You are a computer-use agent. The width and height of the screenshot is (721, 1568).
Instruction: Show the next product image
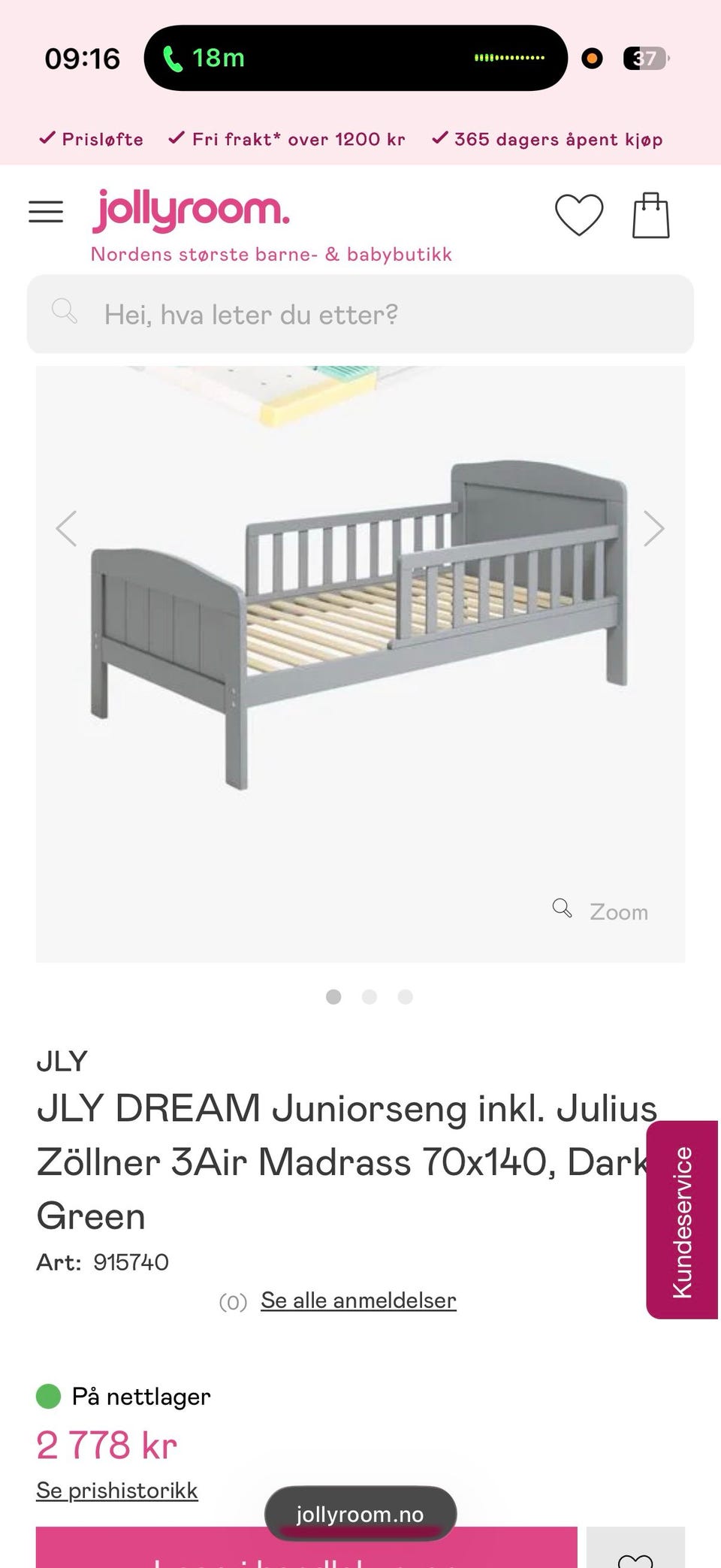click(653, 529)
